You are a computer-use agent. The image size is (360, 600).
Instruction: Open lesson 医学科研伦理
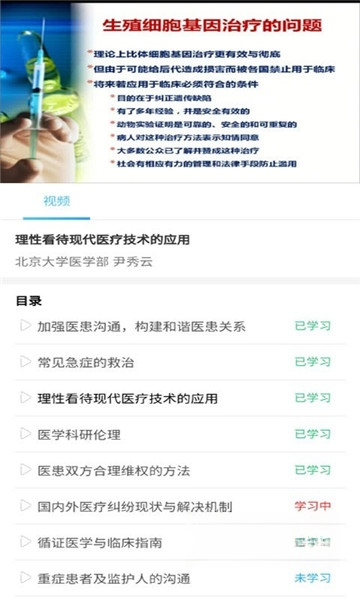point(180,434)
